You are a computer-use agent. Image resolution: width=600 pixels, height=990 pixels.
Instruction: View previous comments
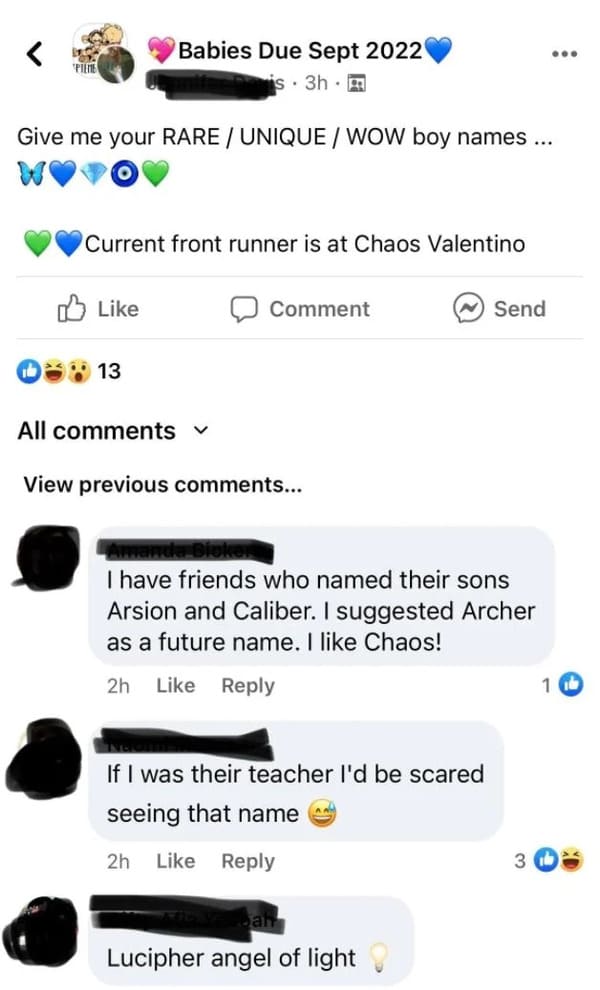[x=162, y=484]
